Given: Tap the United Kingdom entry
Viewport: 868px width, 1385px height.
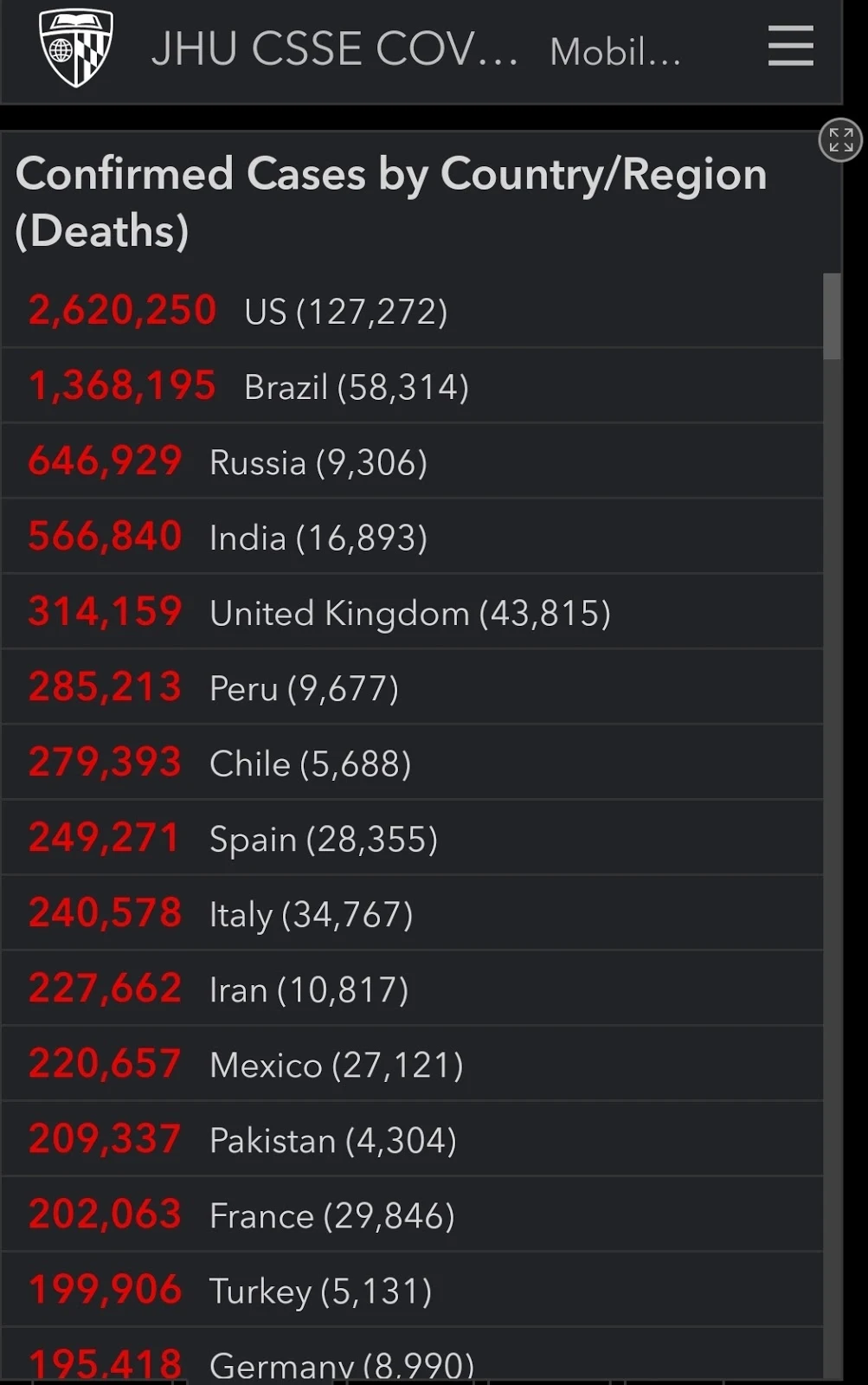Looking at the screenshot, I should (412, 612).
